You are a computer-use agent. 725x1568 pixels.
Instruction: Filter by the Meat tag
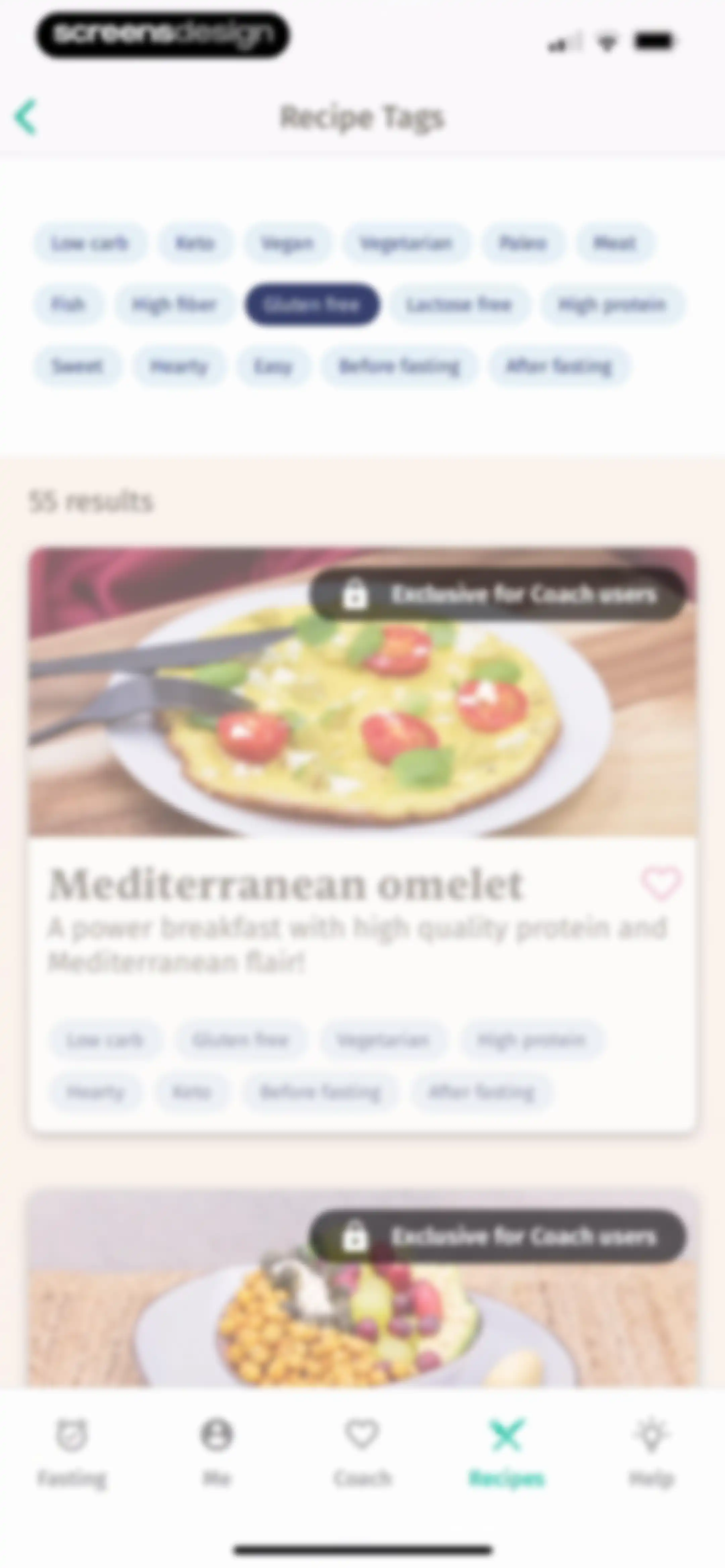[x=615, y=243]
